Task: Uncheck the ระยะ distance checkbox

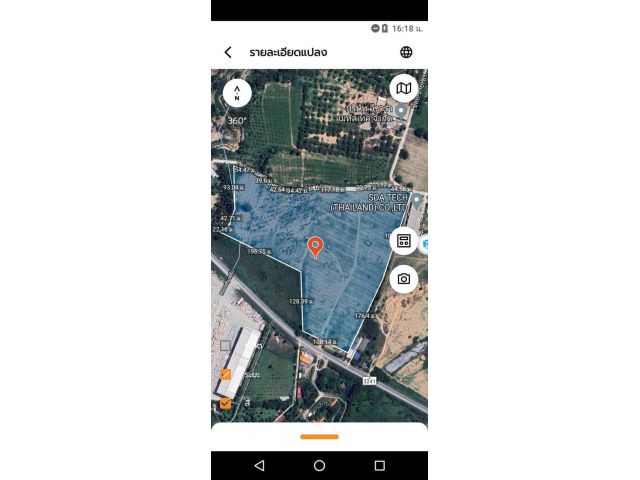Action: tap(226, 374)
